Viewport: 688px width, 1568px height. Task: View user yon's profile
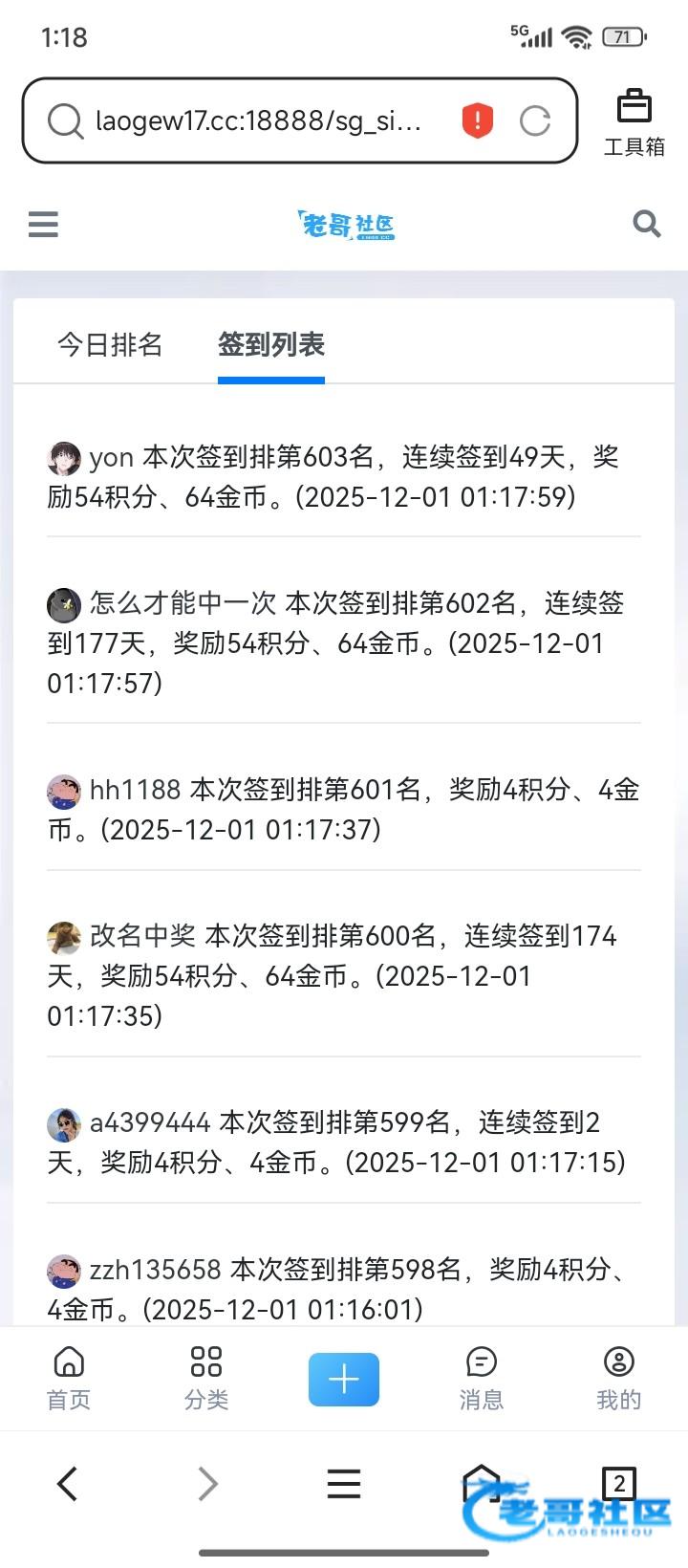(111, 458)
